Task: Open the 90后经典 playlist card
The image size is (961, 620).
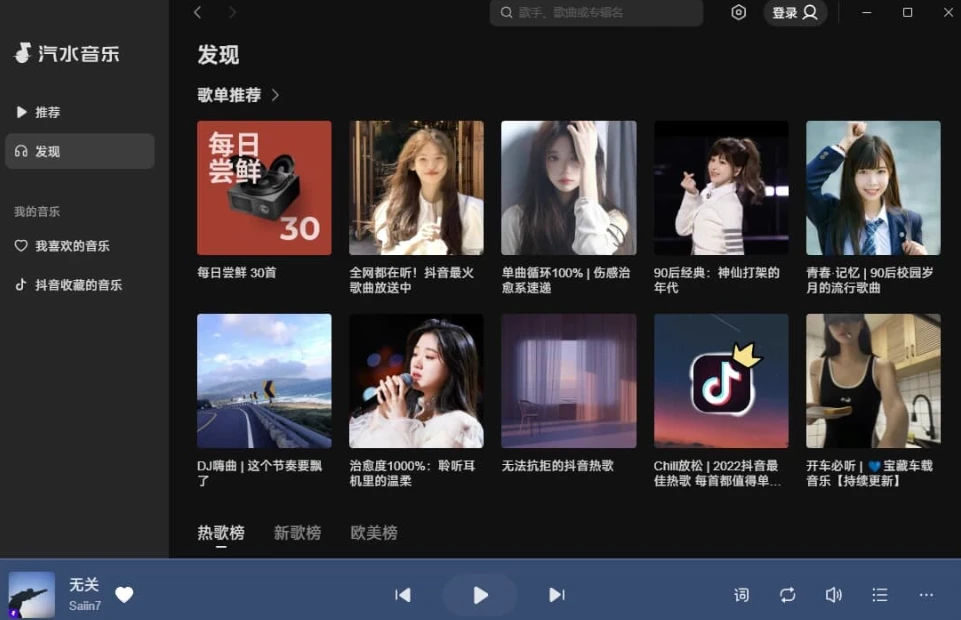Action: [x=721, y=188]
